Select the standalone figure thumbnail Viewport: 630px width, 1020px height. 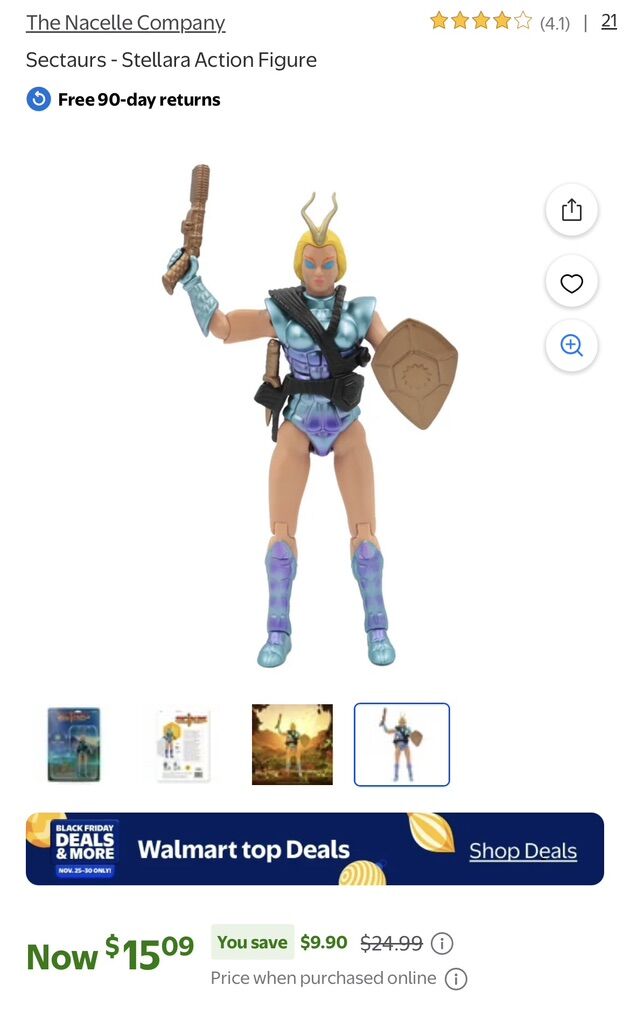(x=401, y=744)
